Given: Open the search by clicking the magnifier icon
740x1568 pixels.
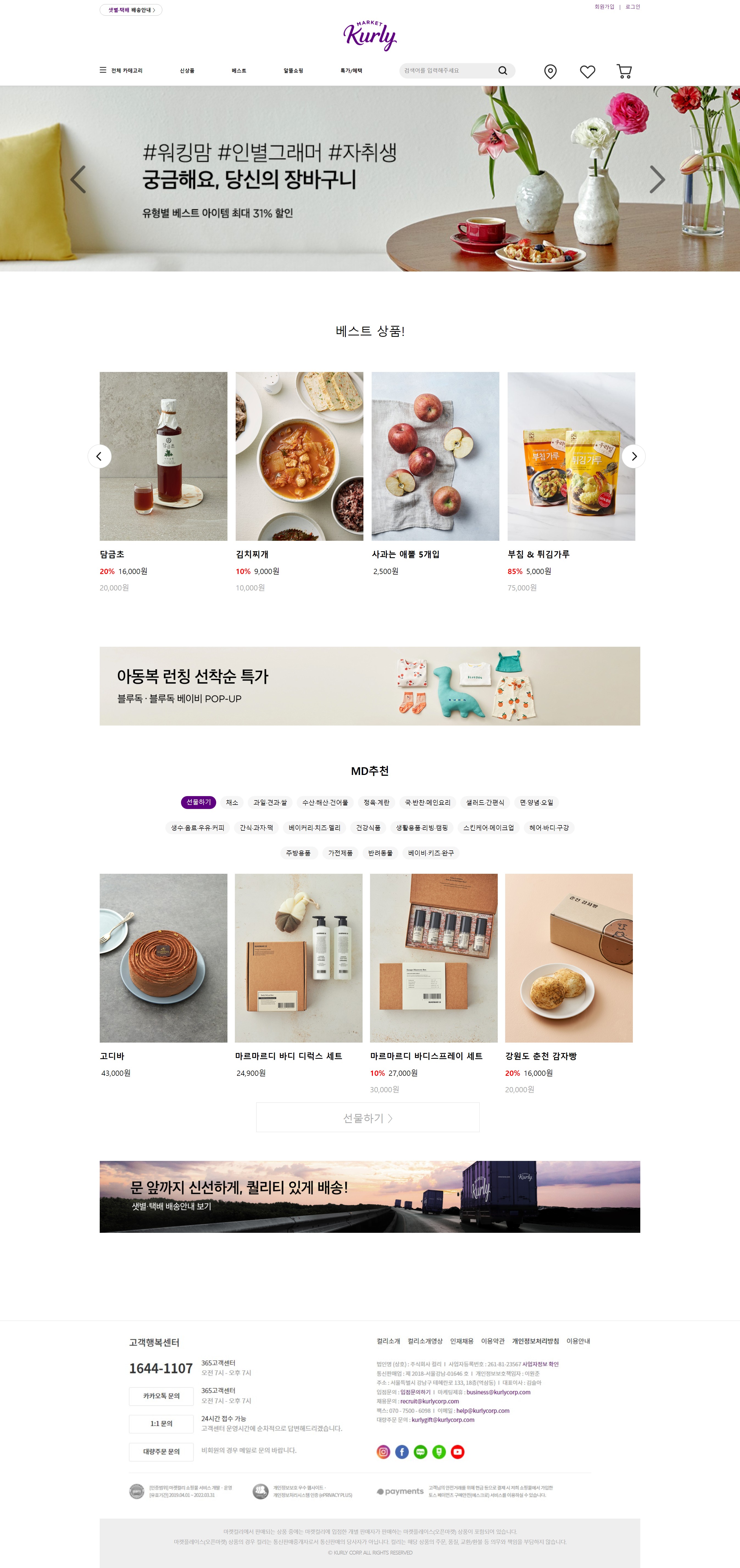Looking at the screenshot, I should click(x=503, y=71).
